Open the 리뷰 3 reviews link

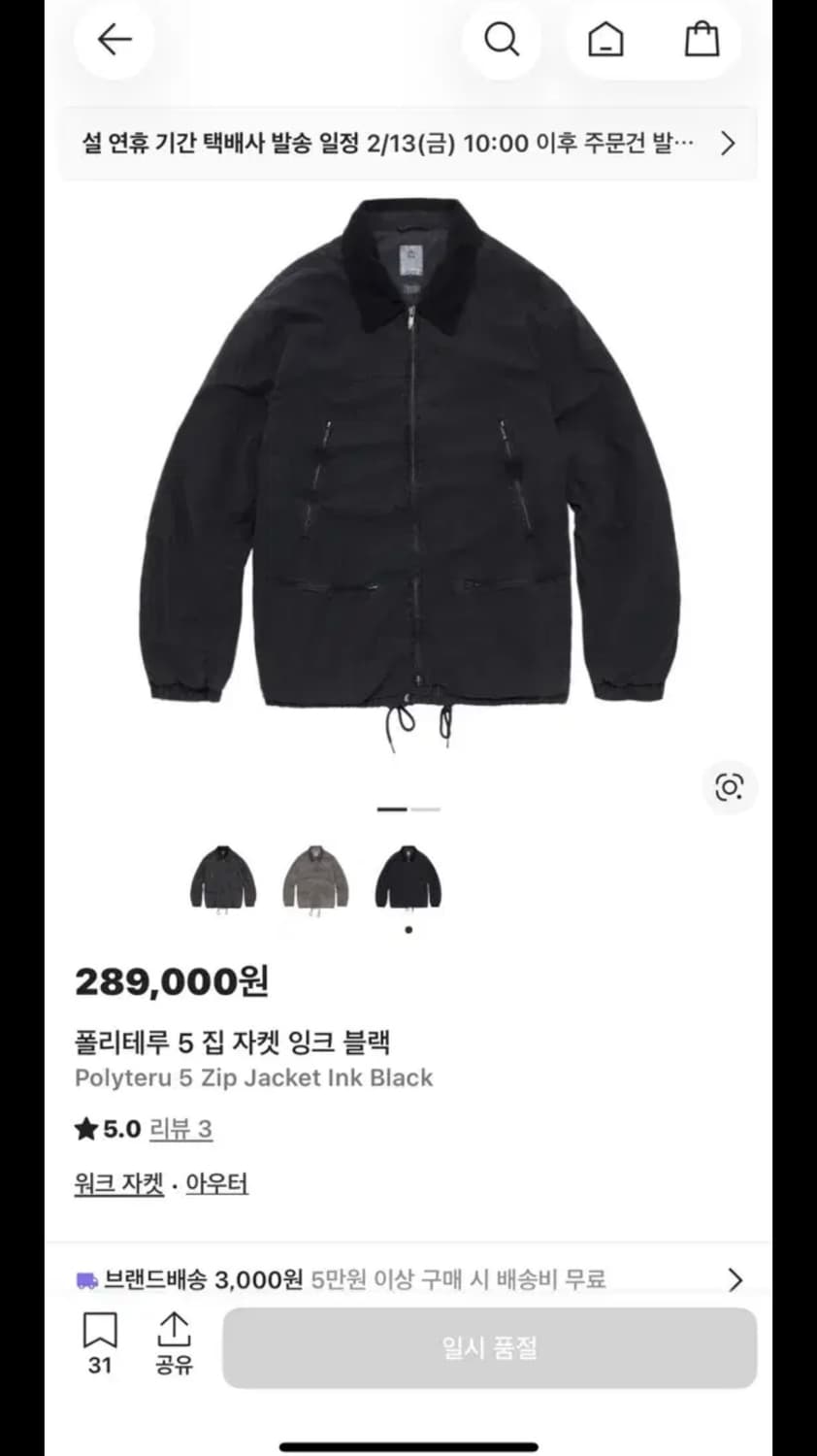[181, 1129]
